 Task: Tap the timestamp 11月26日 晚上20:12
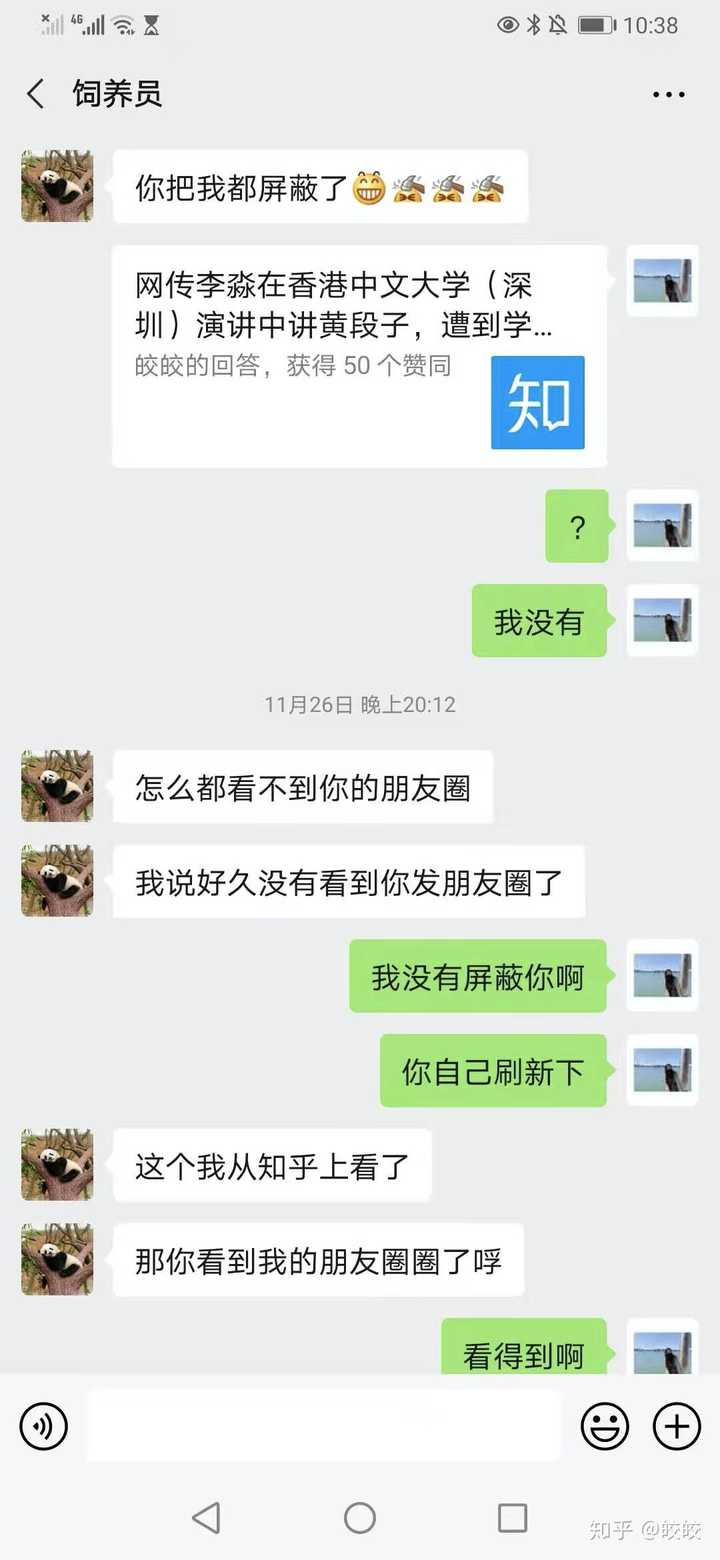click(359, 704)
